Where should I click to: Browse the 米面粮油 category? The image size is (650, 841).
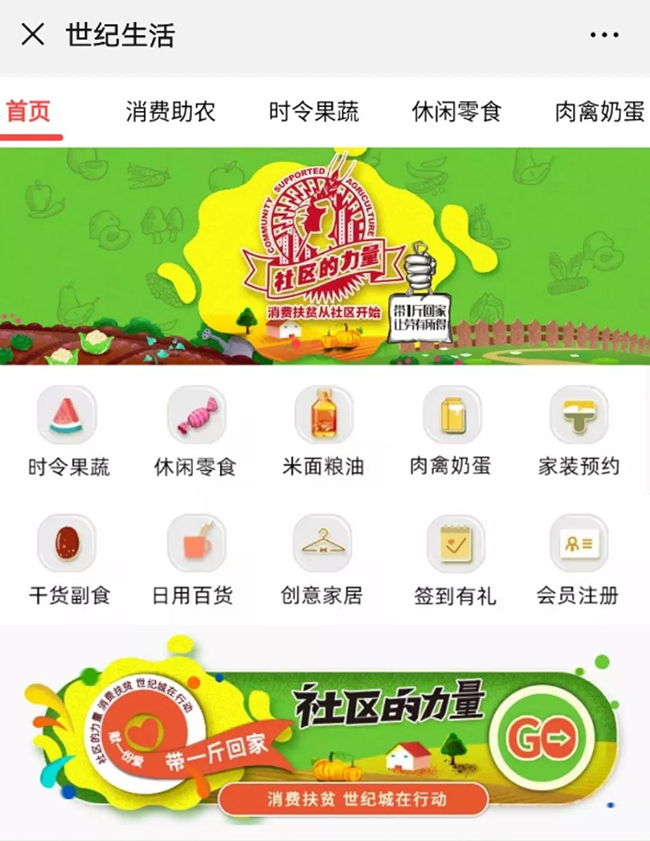tap(323, 415)
